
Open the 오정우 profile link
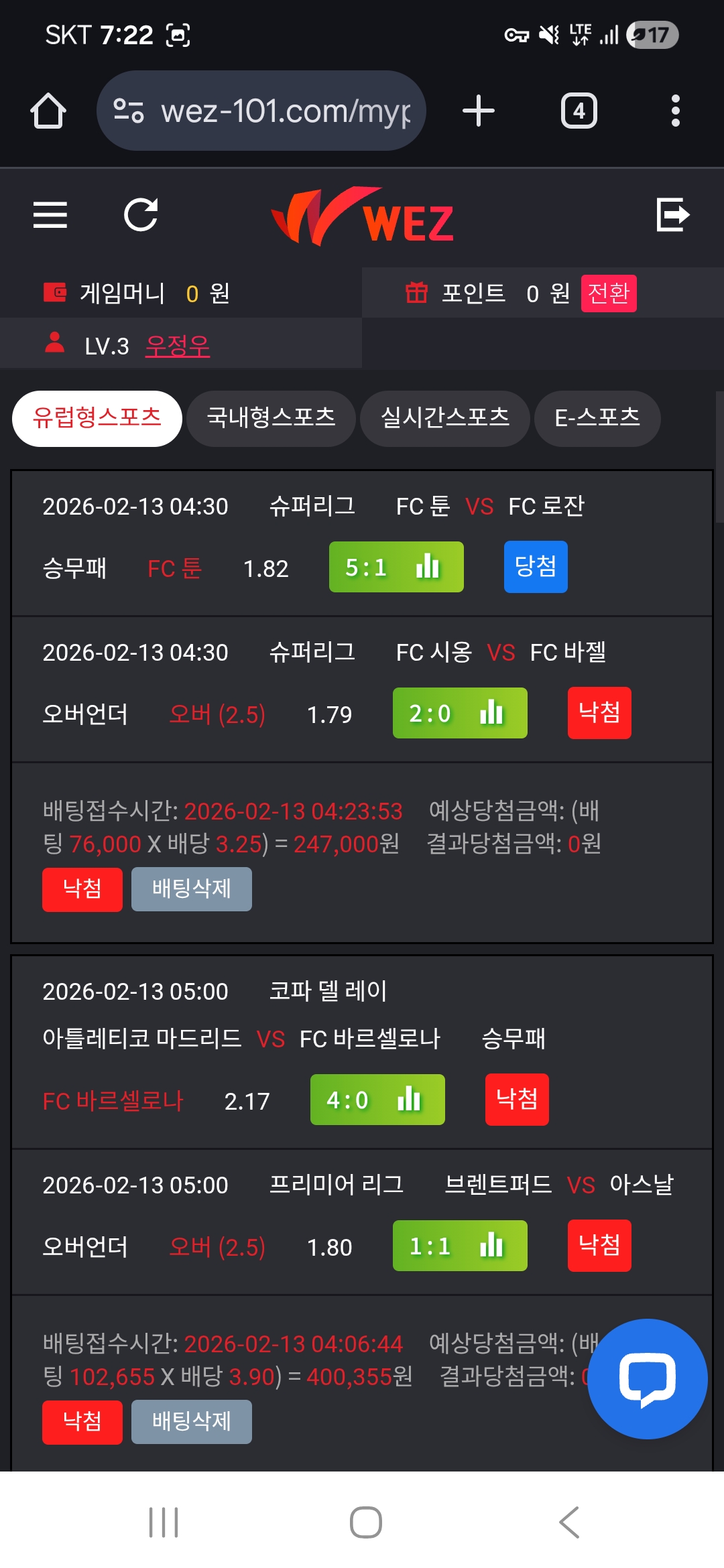click(x=178, y=346)
